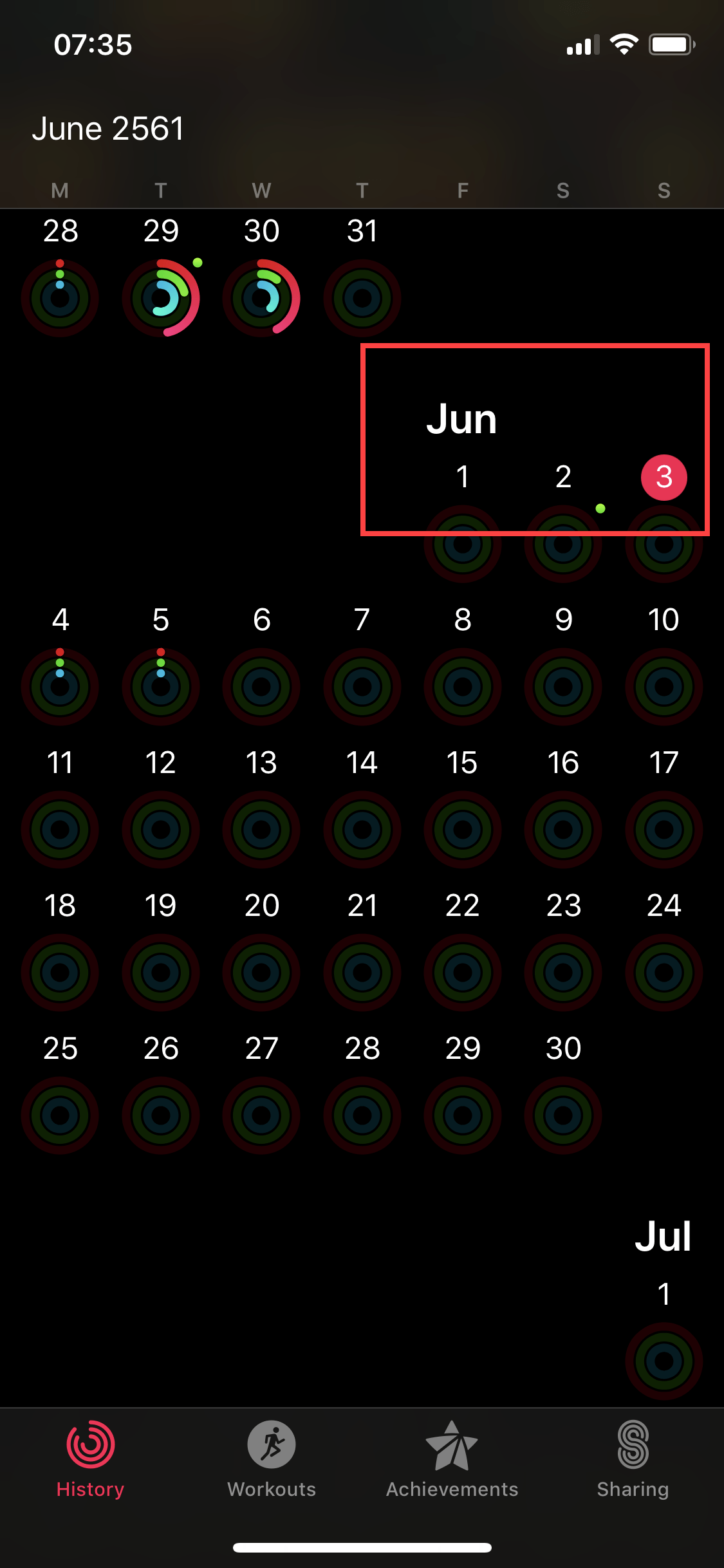Open activity details for June 4
The image size is (724, 1568).
(60, 686)
